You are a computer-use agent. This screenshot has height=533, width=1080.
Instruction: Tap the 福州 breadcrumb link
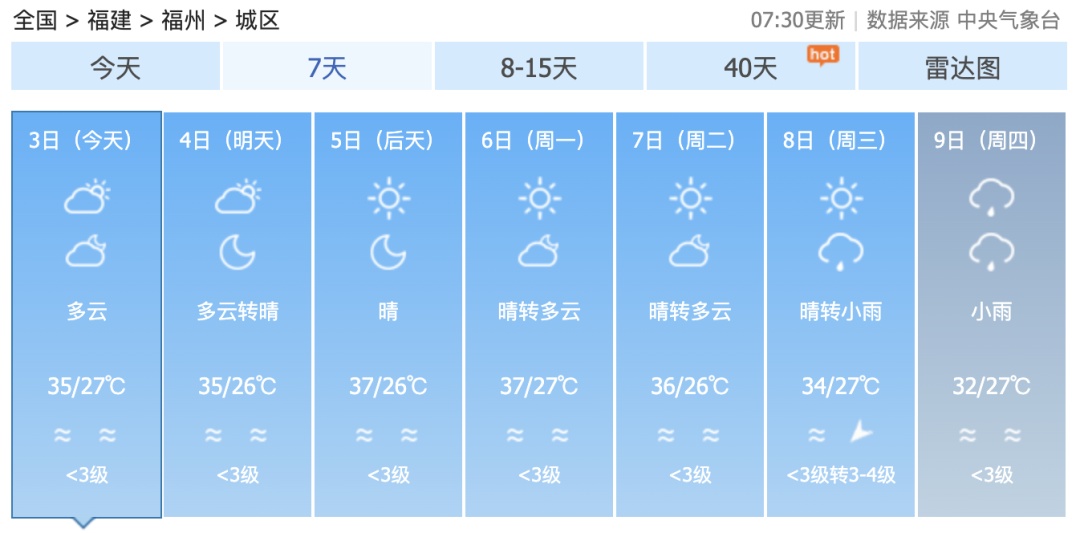pos(183,20)
